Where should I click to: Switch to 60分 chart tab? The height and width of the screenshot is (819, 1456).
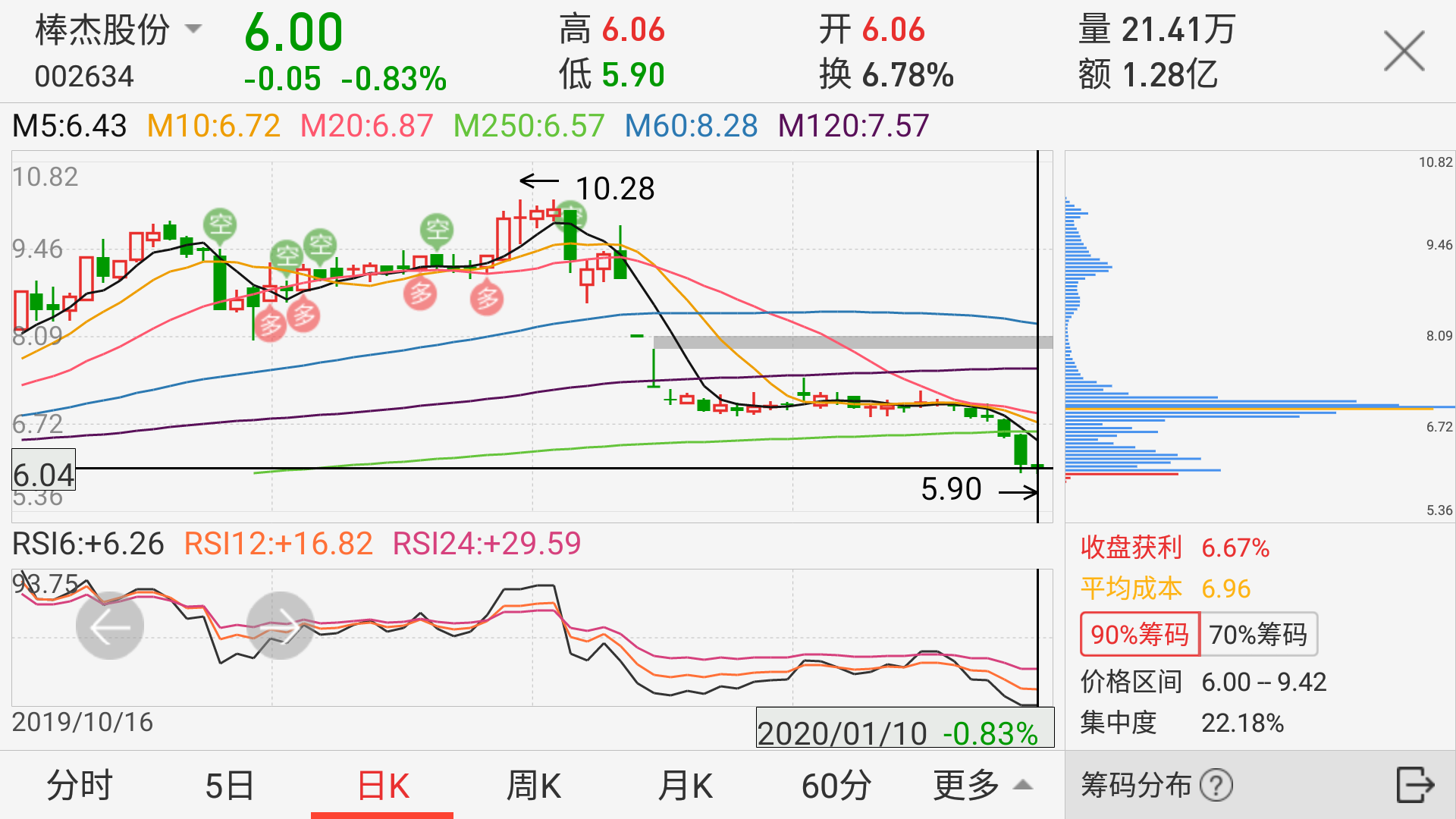click(x=836, y=786)
